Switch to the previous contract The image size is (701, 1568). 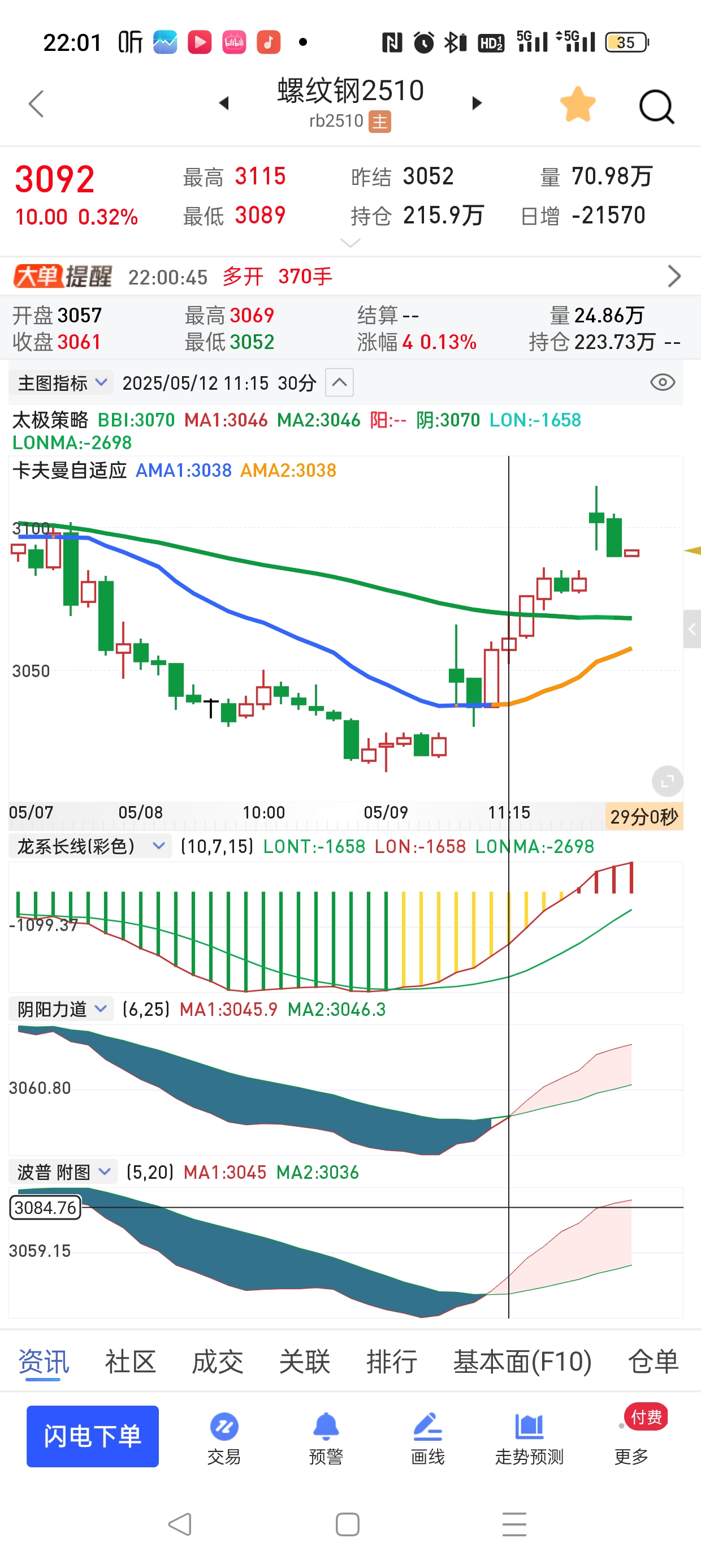[224, 104]
